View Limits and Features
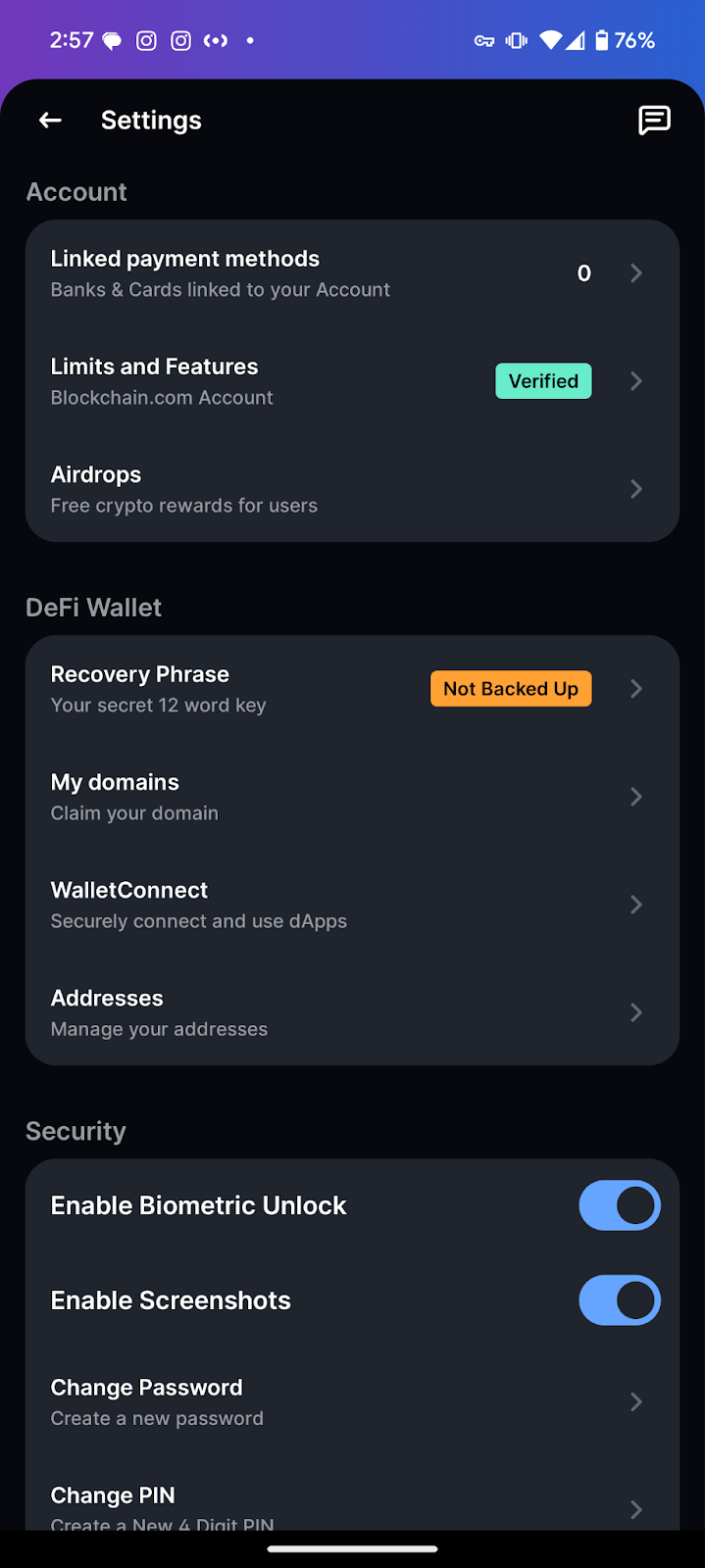705x1568 pixels. point(352,381)
